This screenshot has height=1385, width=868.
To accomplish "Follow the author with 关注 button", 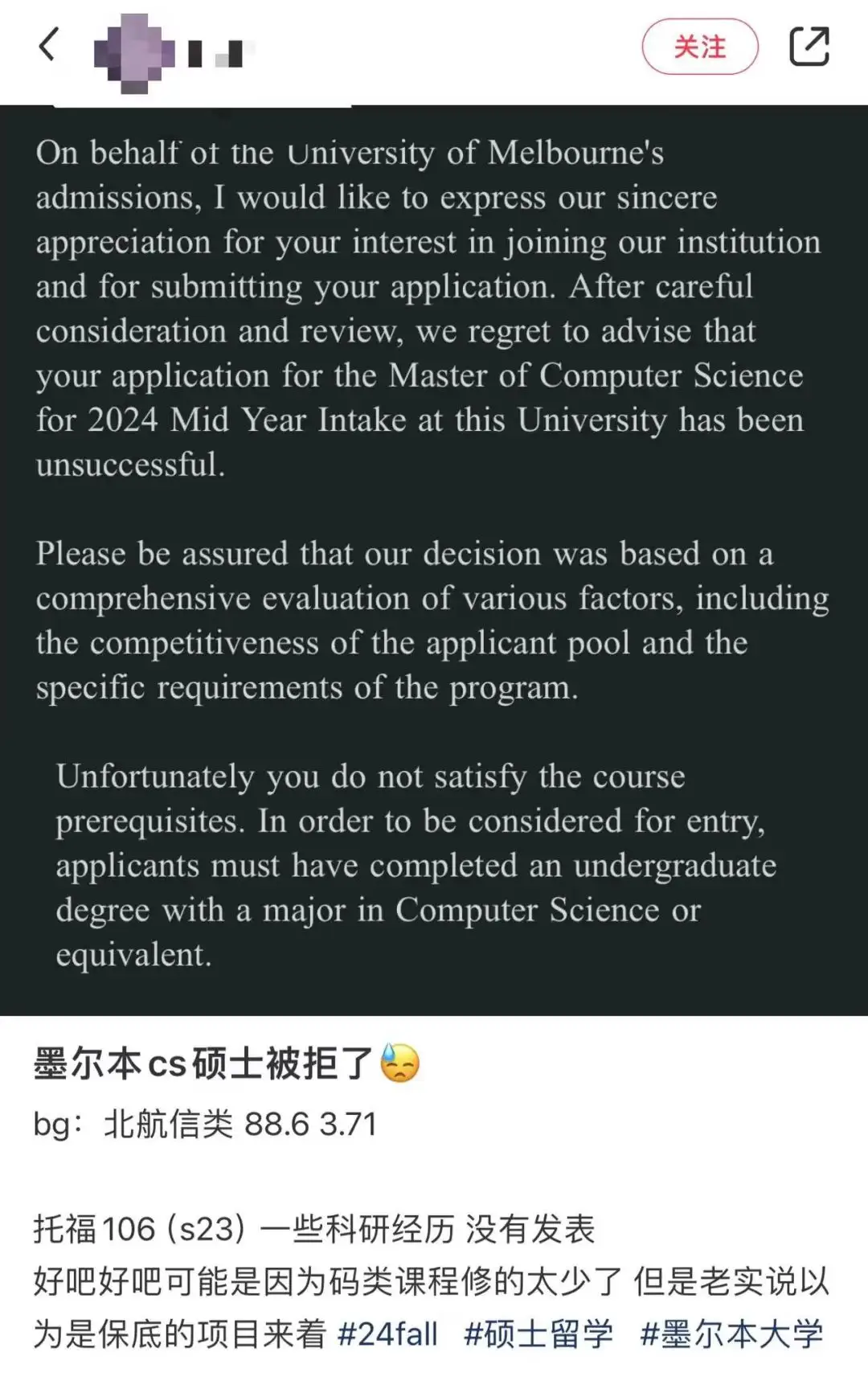I will (x=699, y=47).
